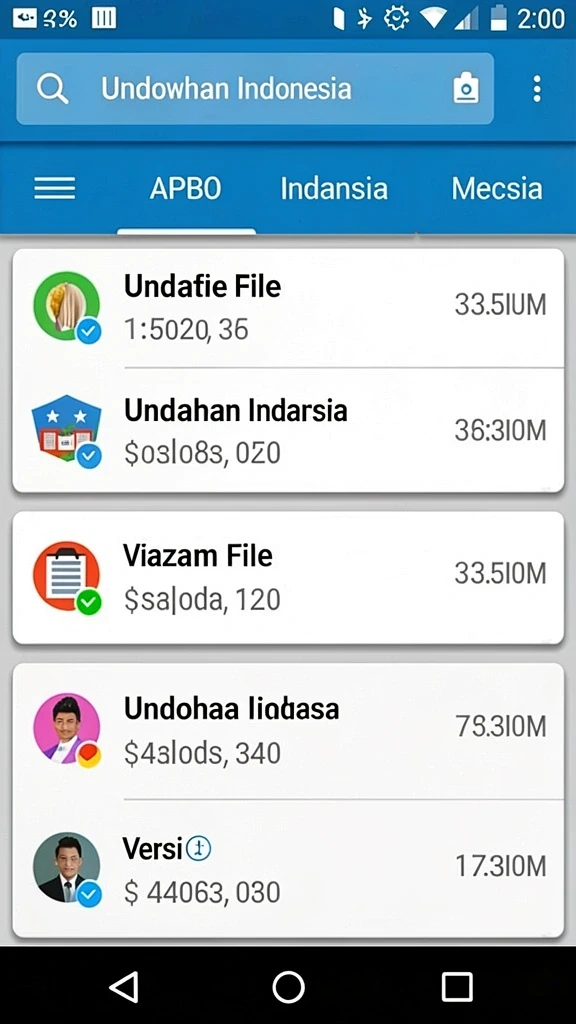Open the Undahan Indarsia entry
This screenshot has height=1024, width=576.
pyautogui.click(x=288, y=430)
